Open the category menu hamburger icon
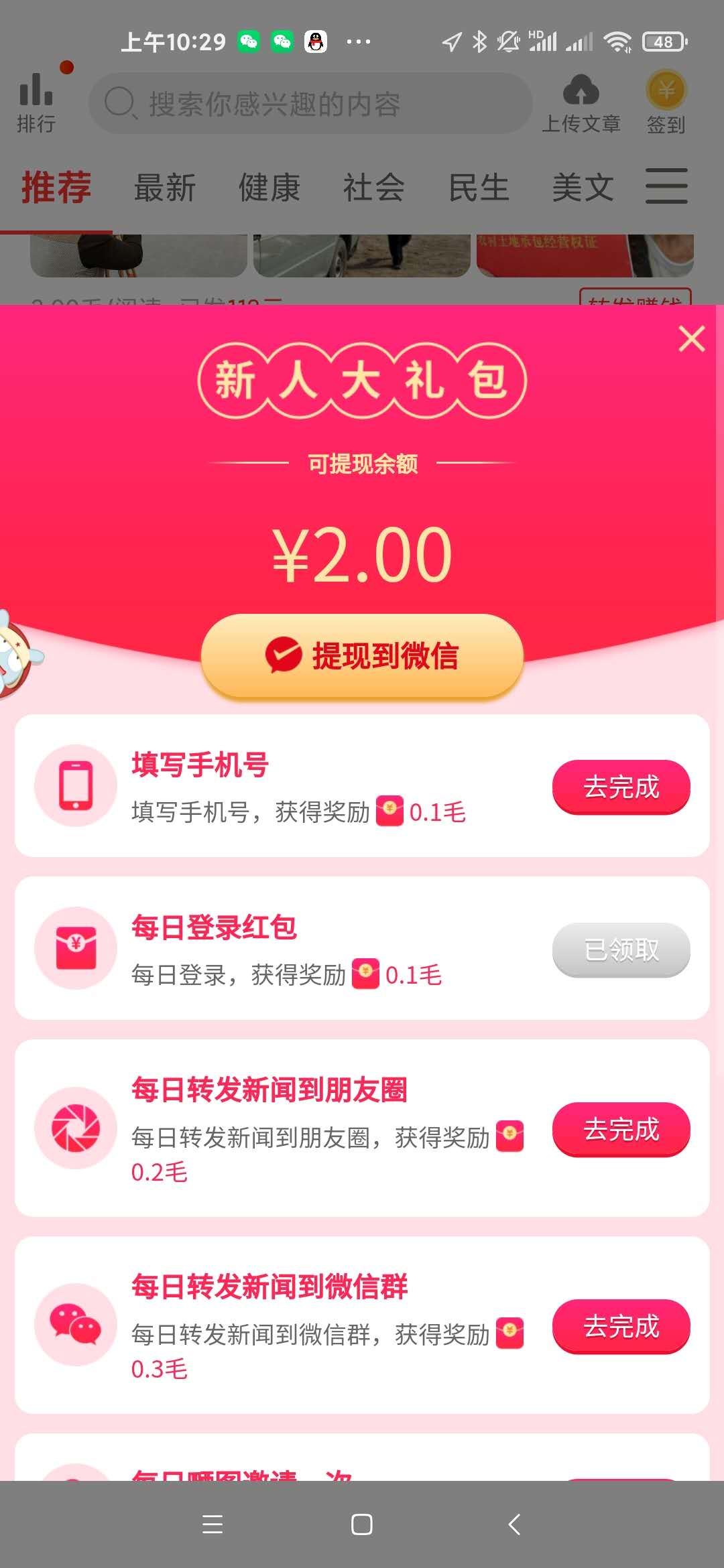This screenshot has width=724, height=1568. [666, 186]
